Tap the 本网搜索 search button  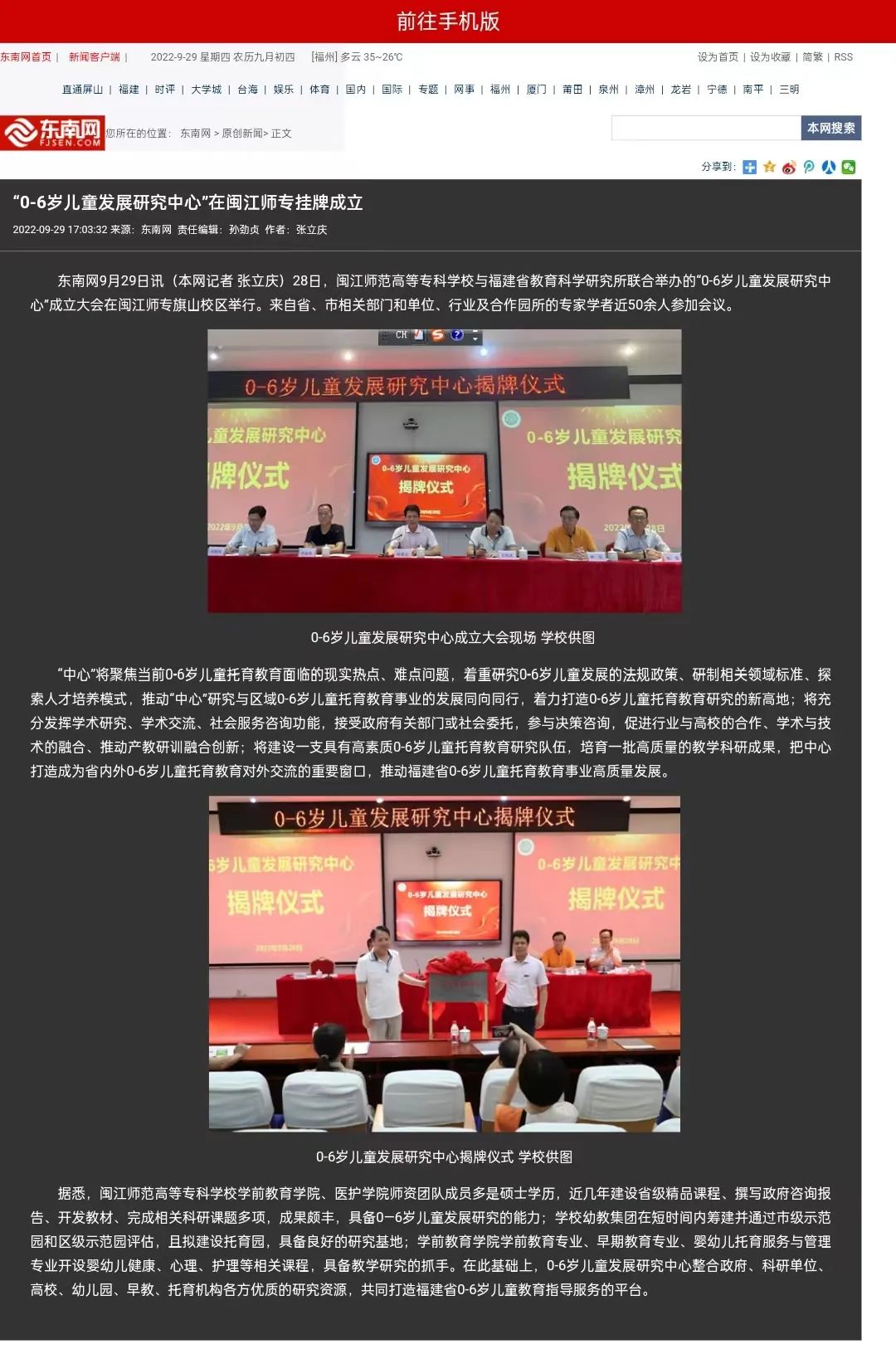(x=830, y=128)
